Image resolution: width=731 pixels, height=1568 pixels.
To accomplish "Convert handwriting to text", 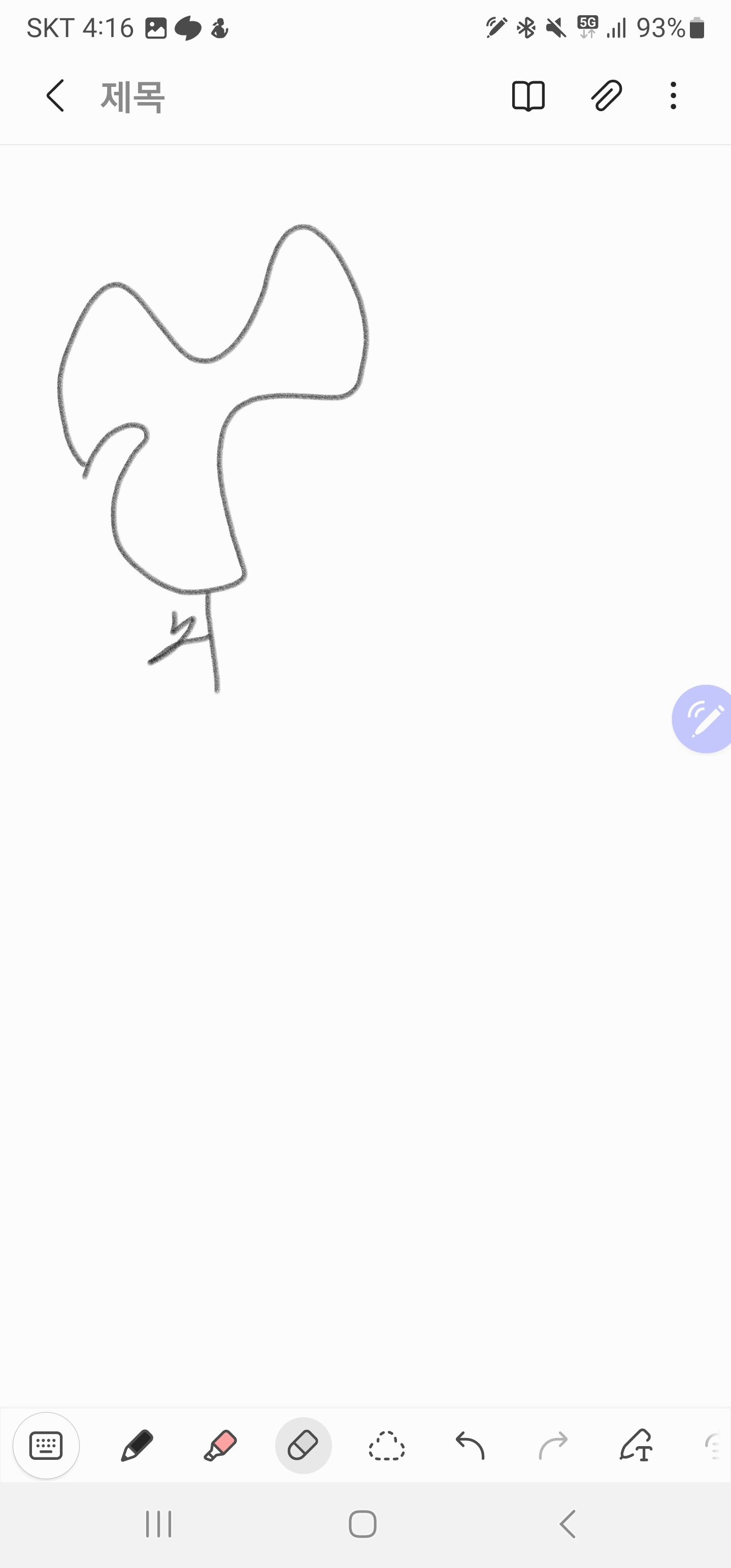I will click(x=636, y=1445).
